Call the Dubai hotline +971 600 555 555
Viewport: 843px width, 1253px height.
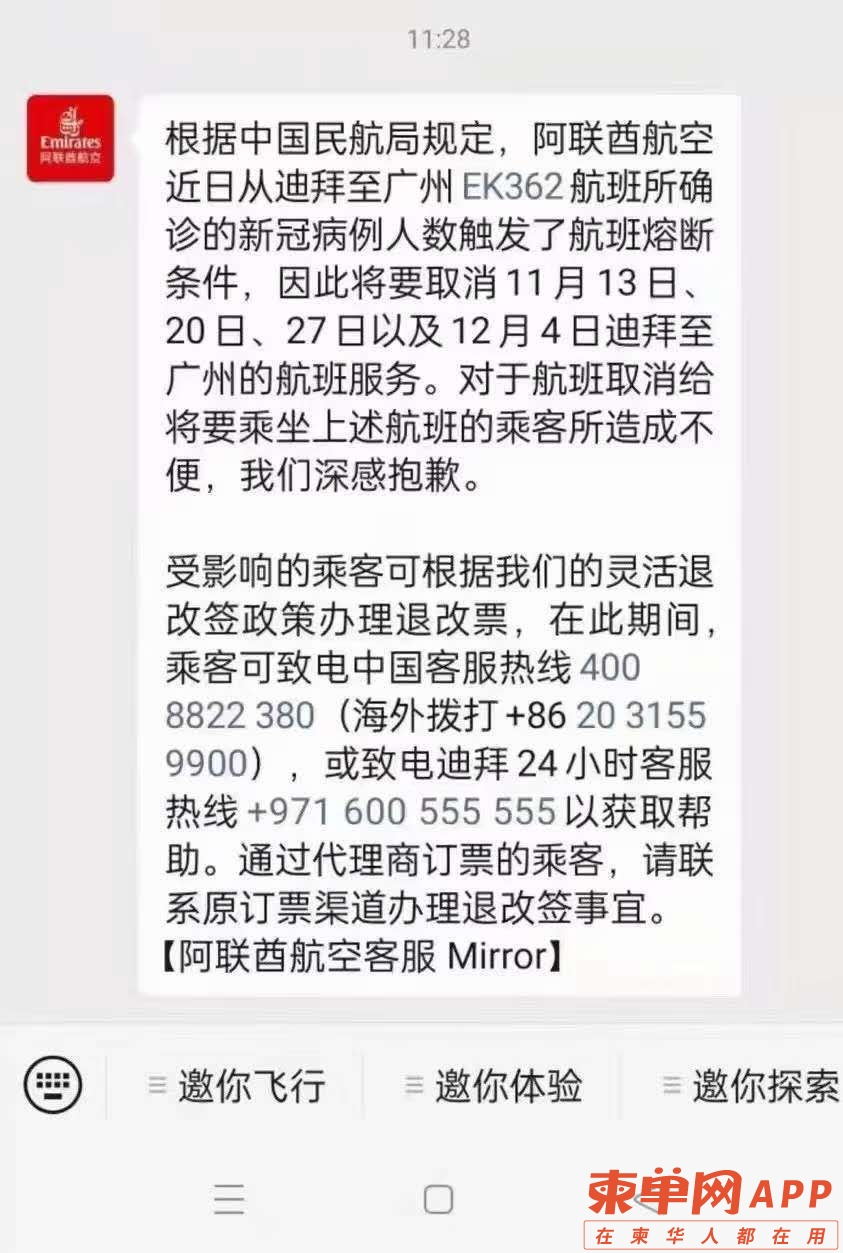tap(400, 811)
